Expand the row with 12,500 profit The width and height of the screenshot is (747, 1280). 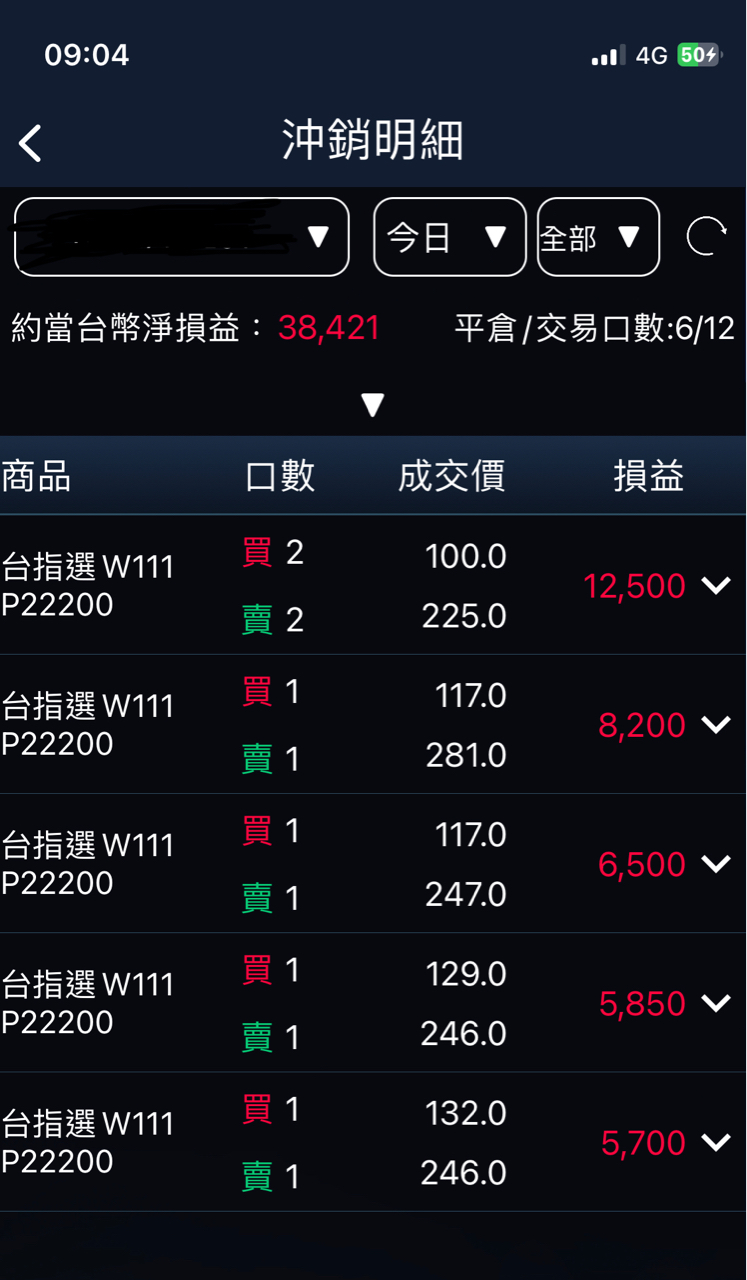pos(717,585)
